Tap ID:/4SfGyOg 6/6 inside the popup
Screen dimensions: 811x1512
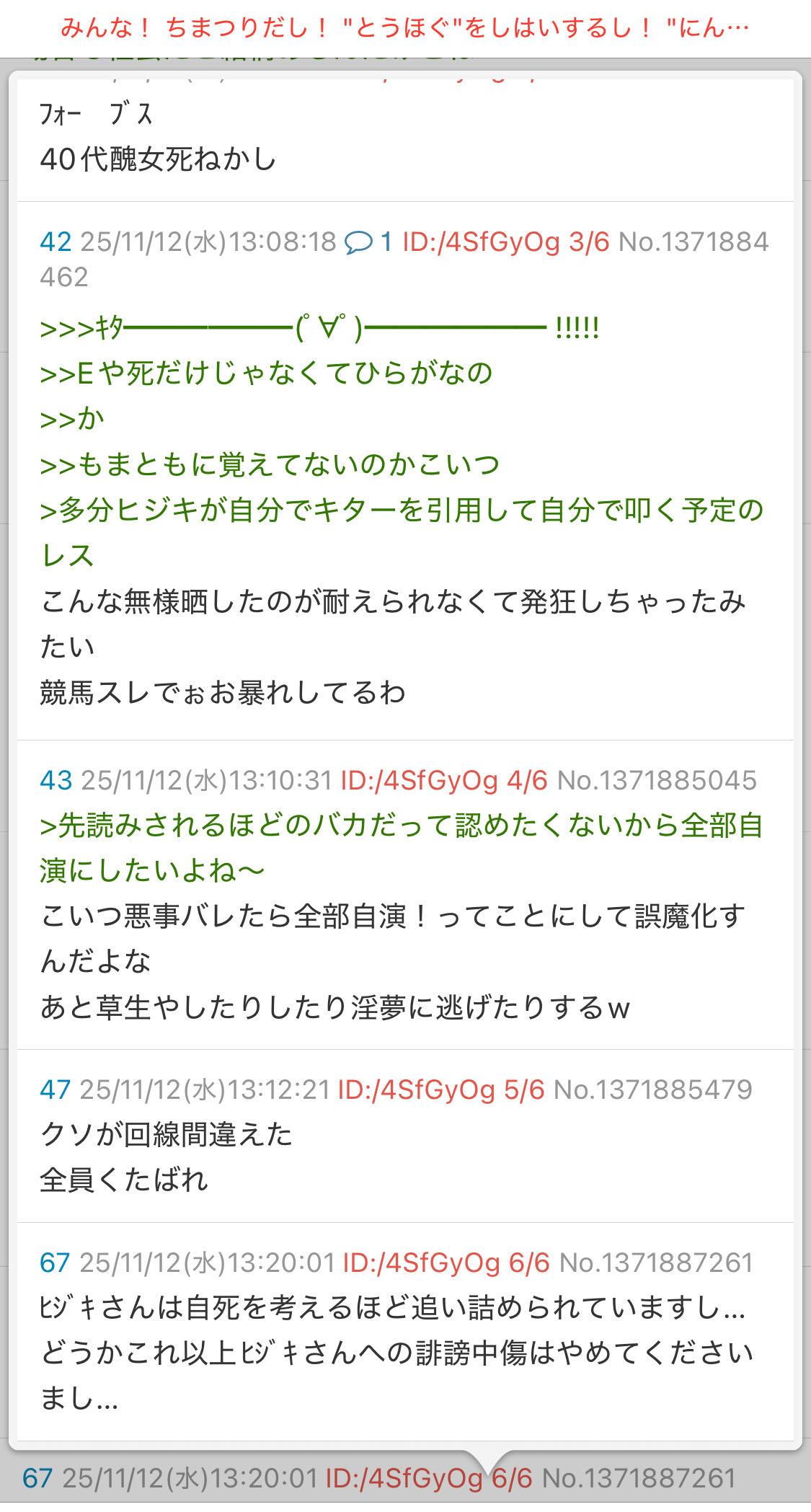point(446,1263)
